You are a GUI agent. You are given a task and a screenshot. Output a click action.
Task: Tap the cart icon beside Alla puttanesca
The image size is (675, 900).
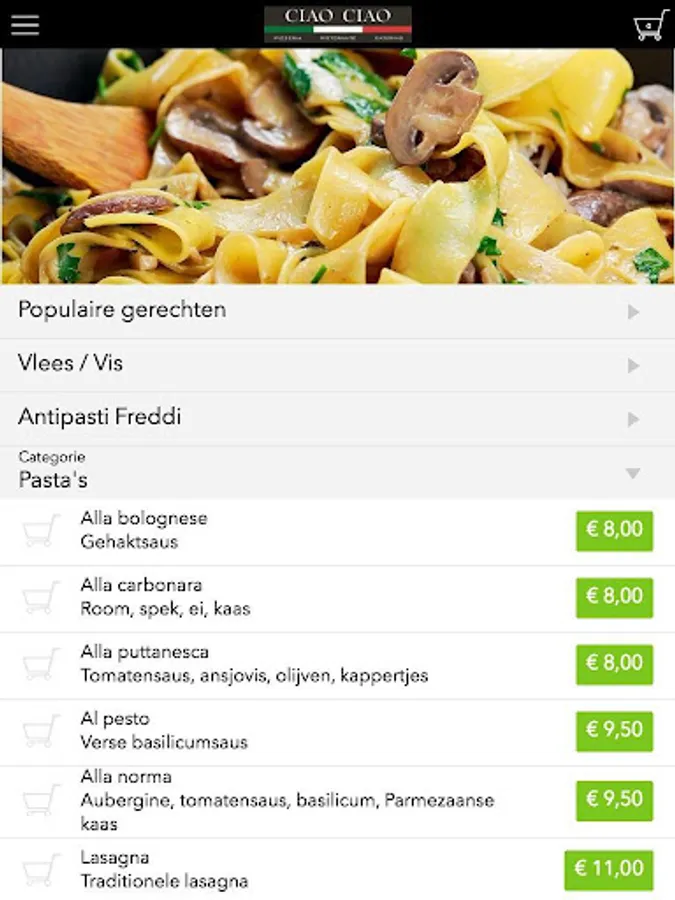41,665
